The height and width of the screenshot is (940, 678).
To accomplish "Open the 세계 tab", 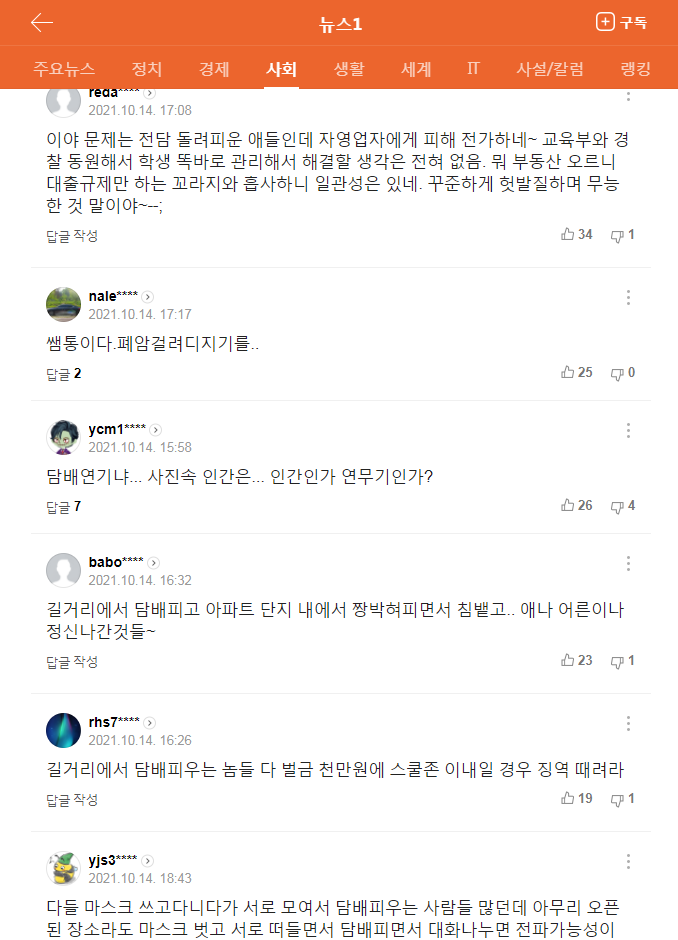I will click(x=416, y=69).
